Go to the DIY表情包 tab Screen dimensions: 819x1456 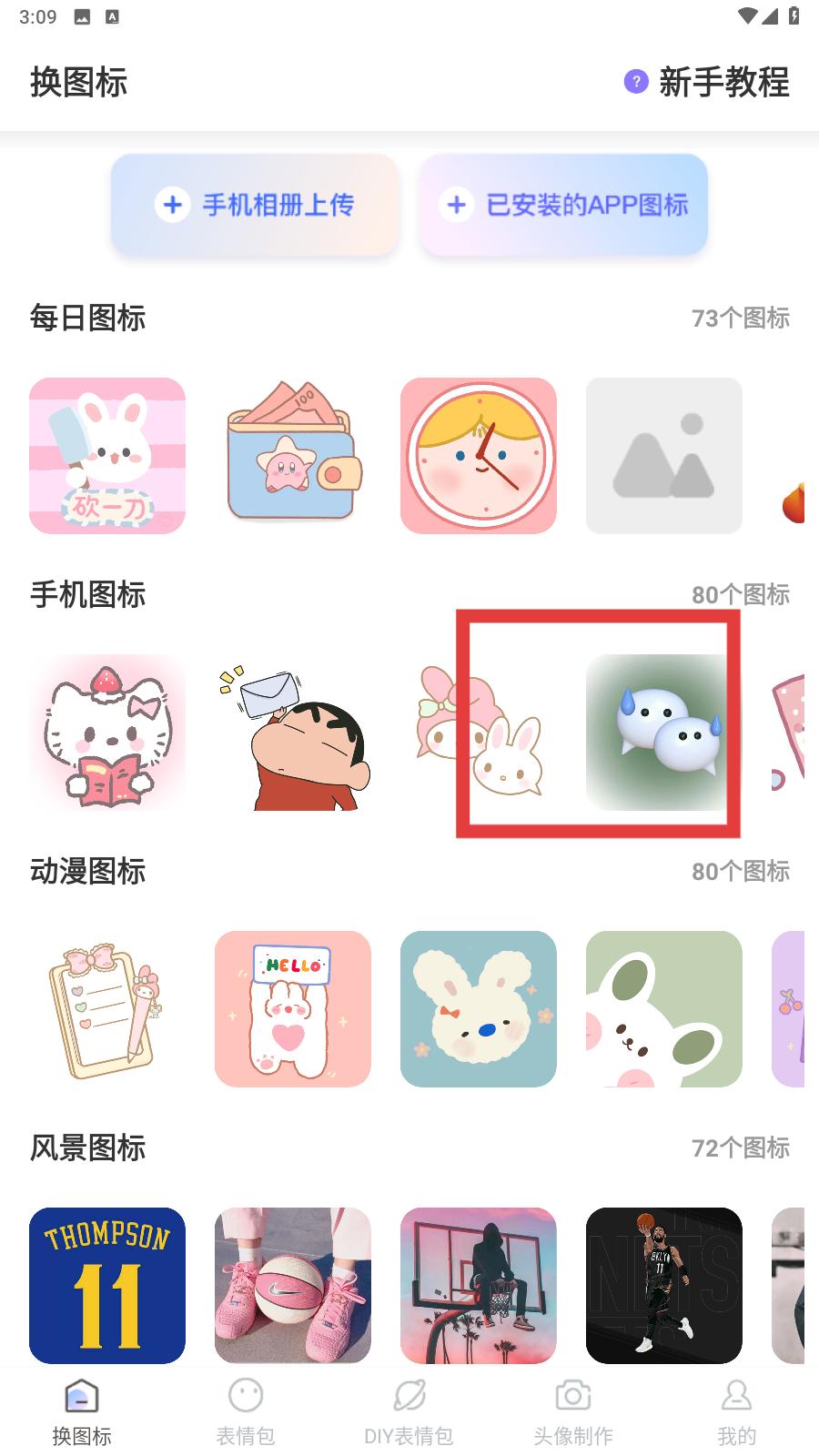[x=409, y=1412]
